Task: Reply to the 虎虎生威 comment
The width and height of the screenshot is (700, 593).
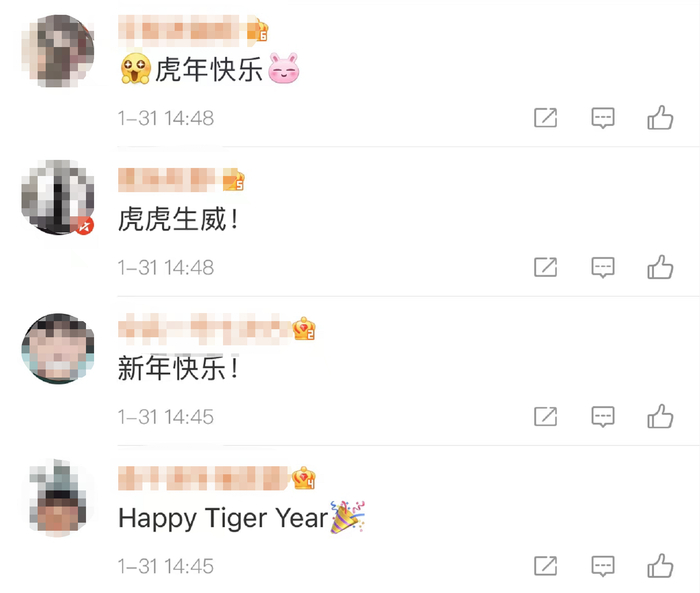Action: coord(603,268)
